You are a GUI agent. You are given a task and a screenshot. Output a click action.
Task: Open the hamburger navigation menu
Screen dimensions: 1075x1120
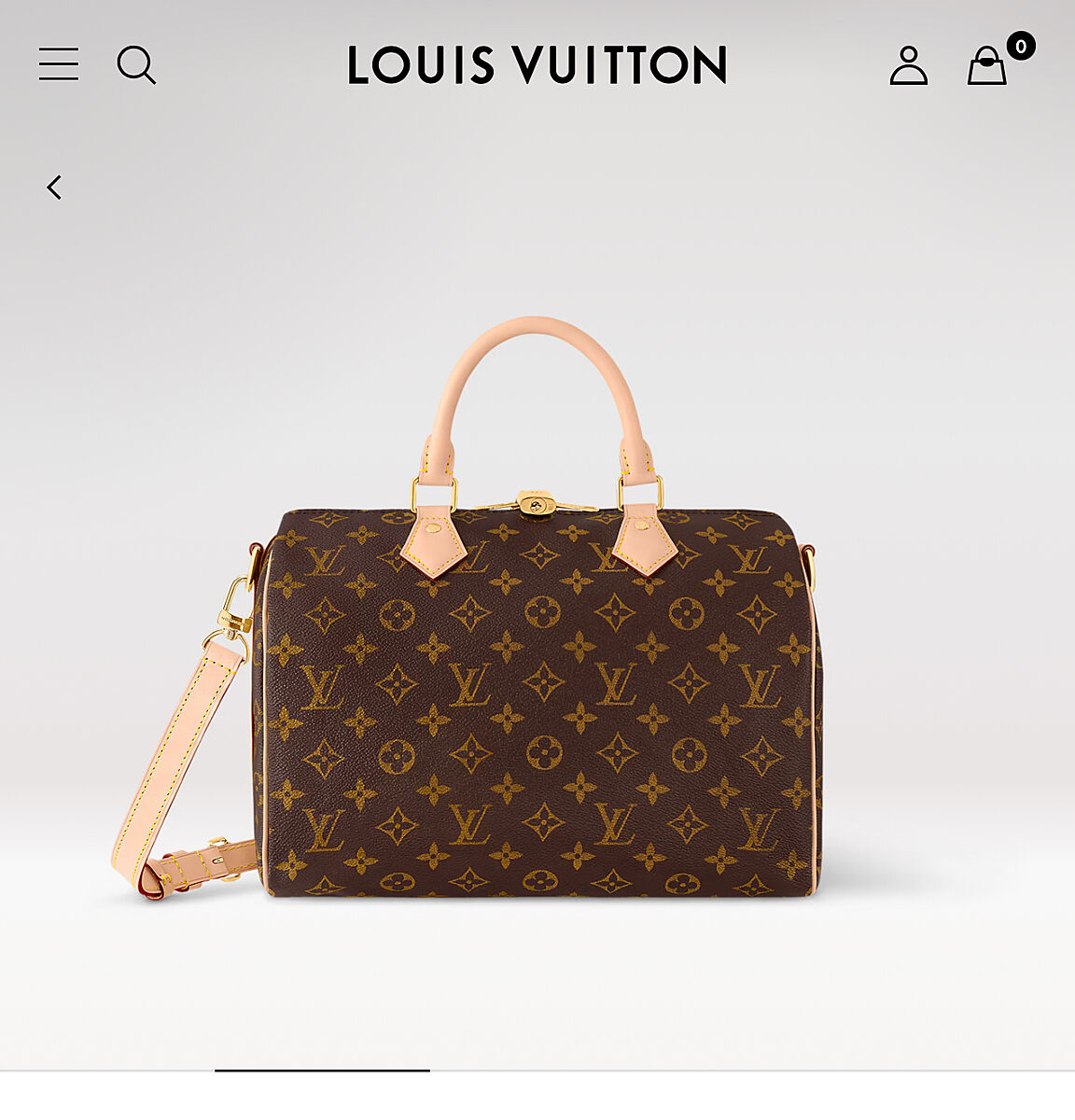59,64
